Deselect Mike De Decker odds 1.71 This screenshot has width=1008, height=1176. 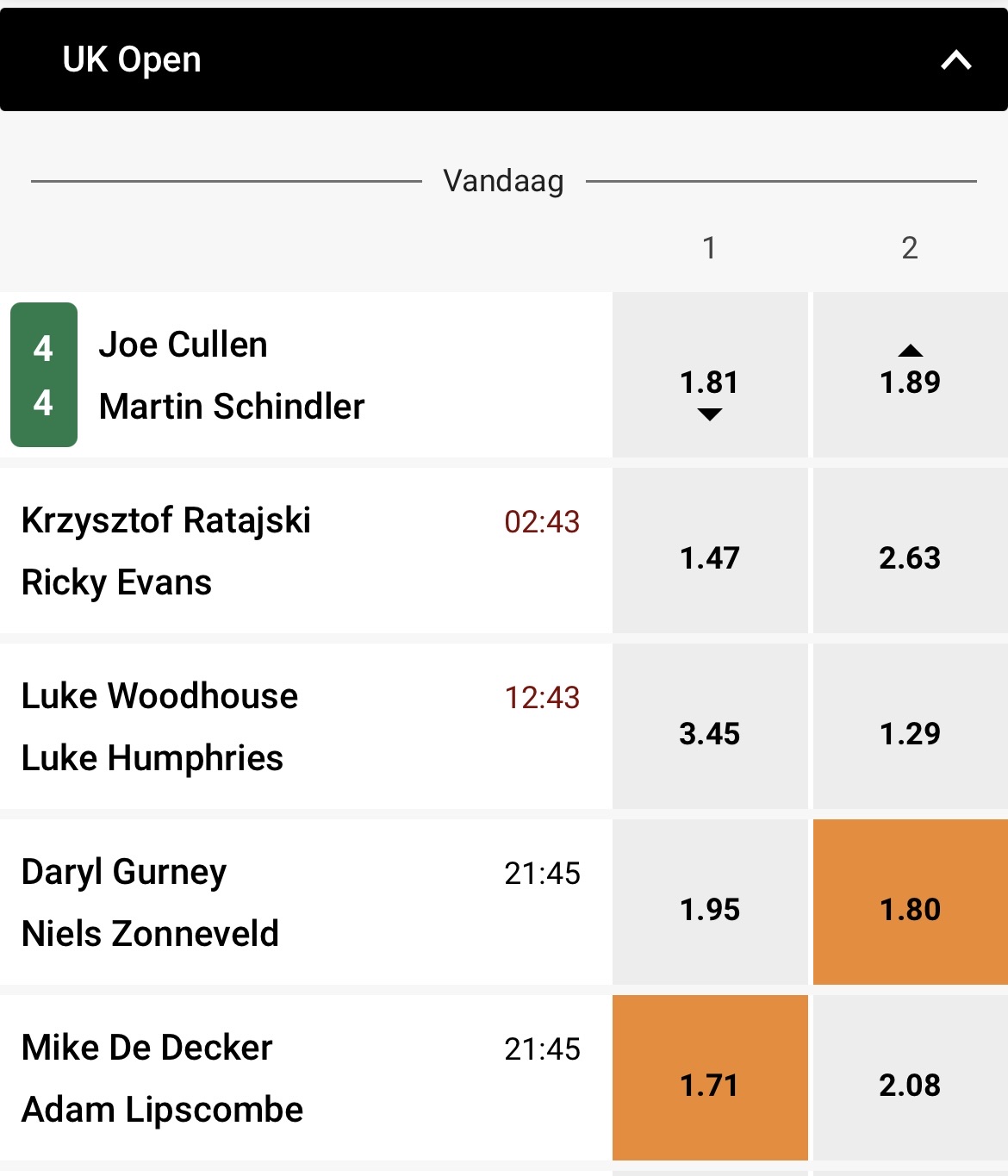tap(710, 1078)
